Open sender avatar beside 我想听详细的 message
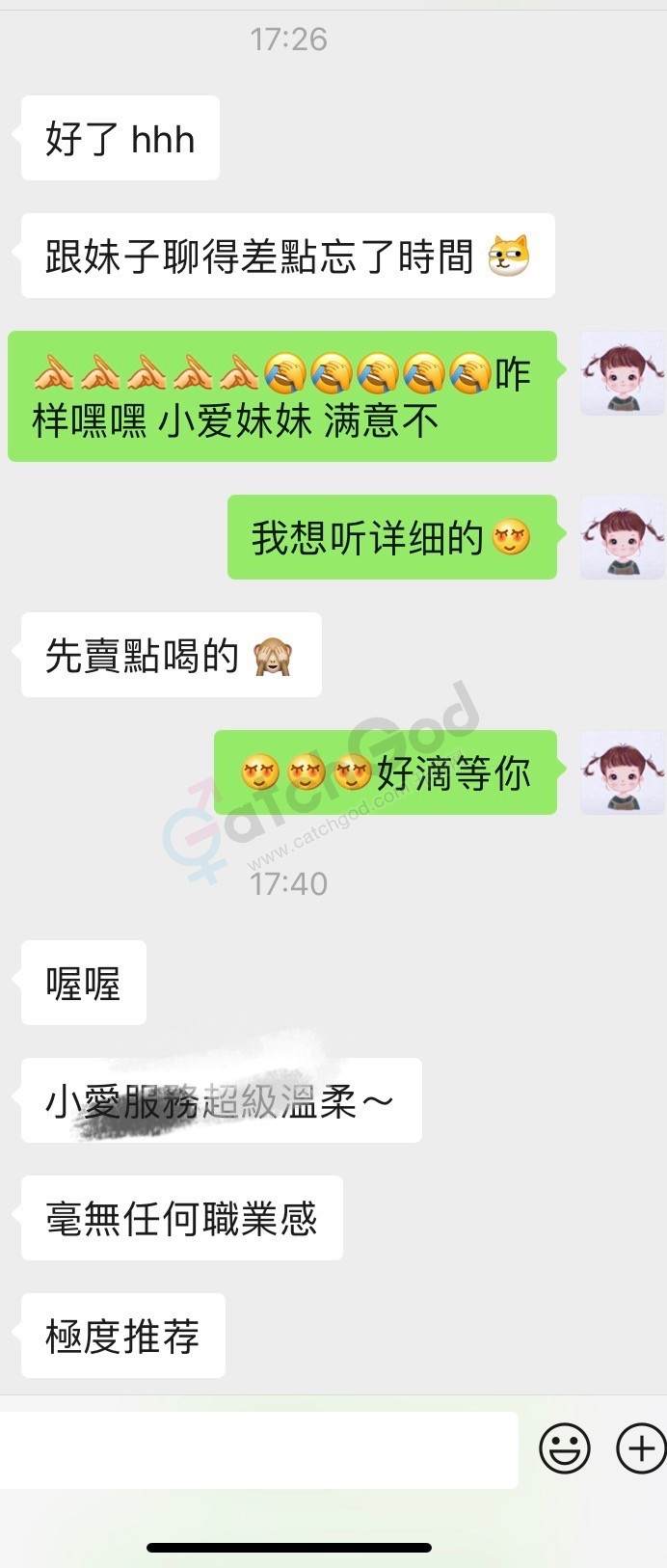 pos(622,538)
